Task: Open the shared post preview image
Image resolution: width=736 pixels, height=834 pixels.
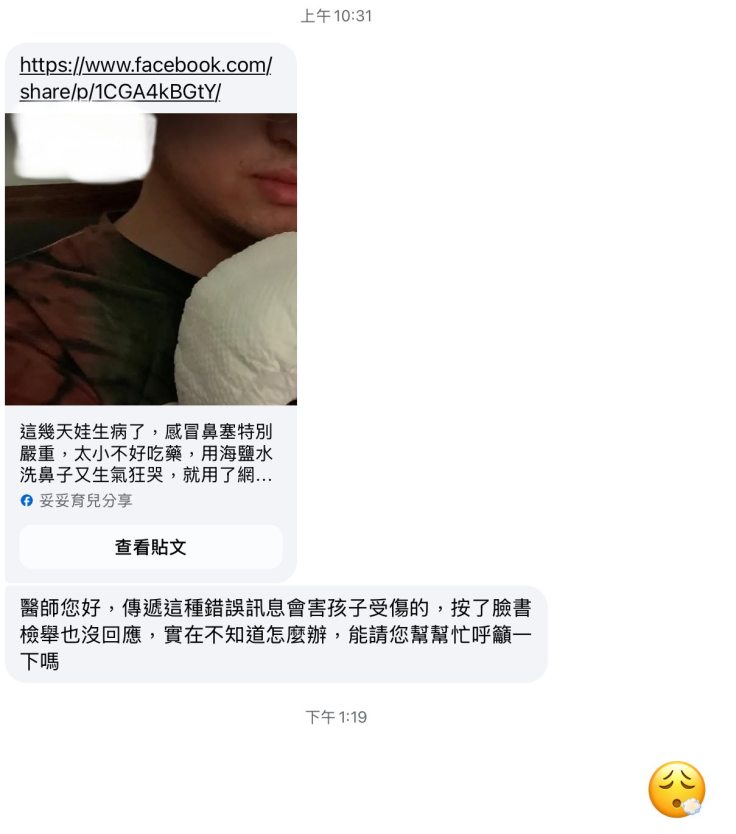Action: 151,258
